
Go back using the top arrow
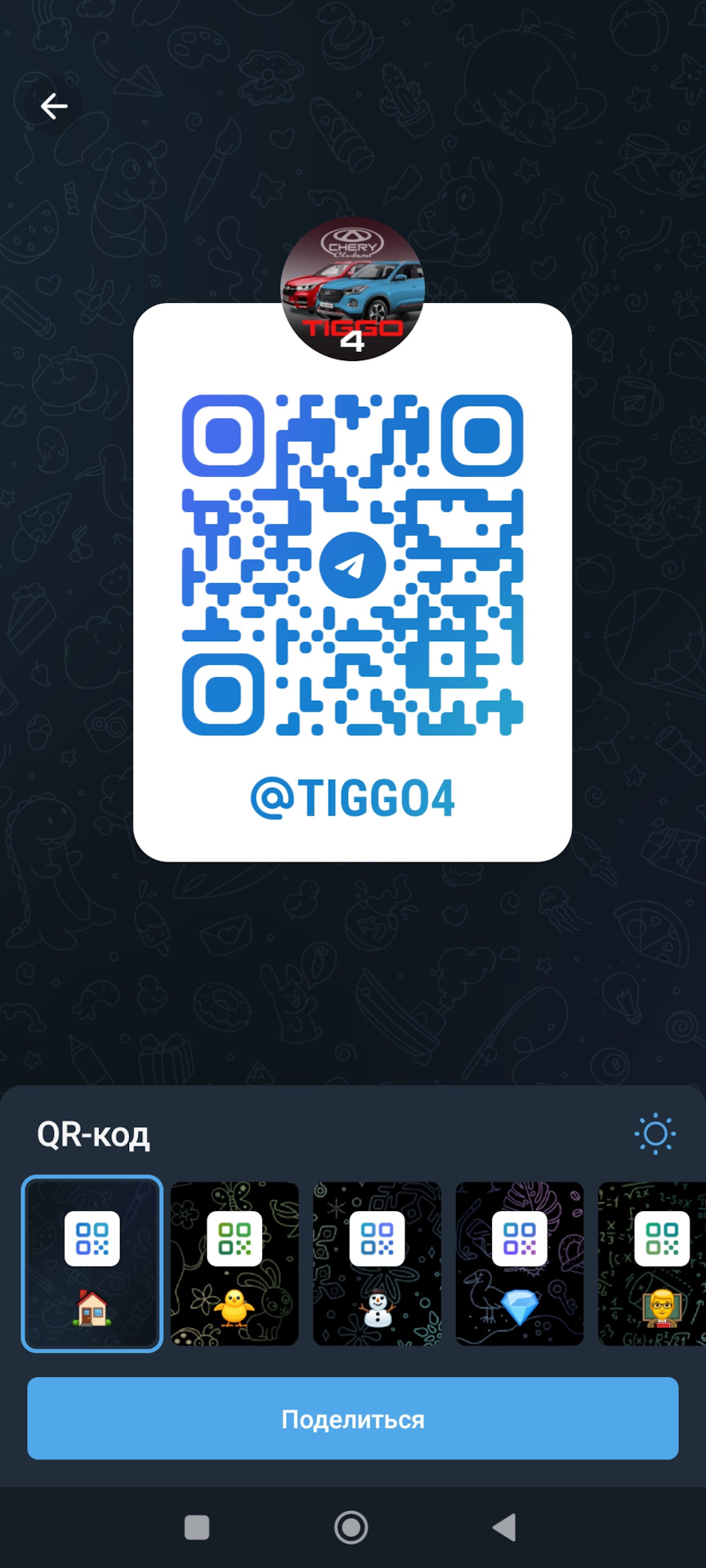point(54,106)
